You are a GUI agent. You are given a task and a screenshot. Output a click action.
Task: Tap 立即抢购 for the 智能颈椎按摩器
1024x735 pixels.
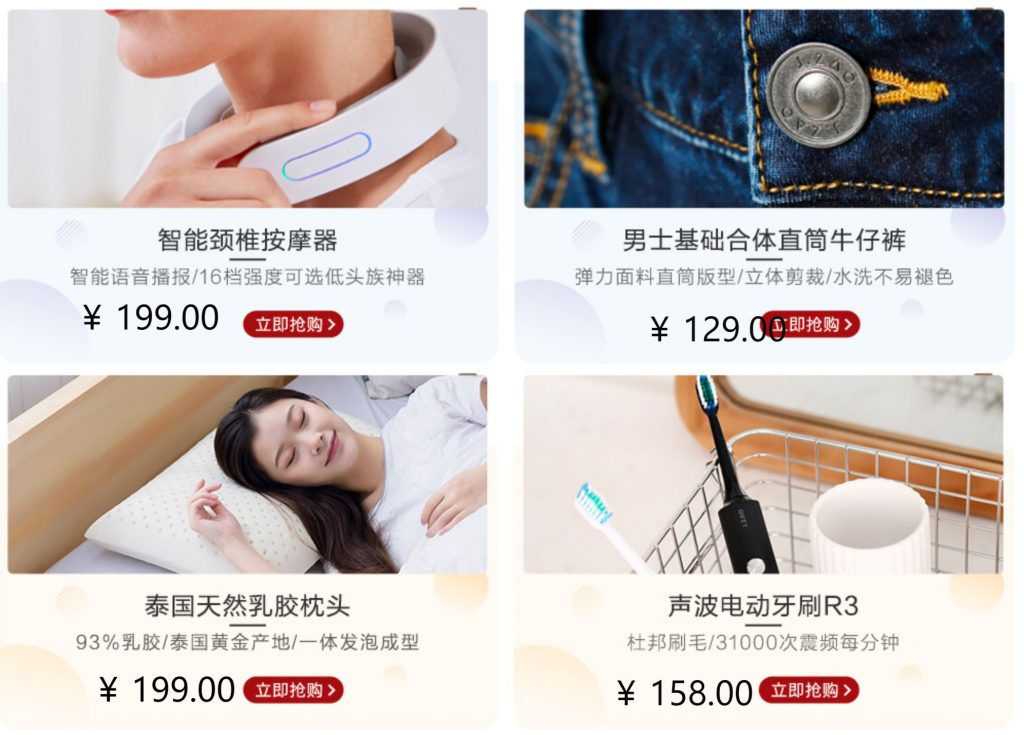293,324
